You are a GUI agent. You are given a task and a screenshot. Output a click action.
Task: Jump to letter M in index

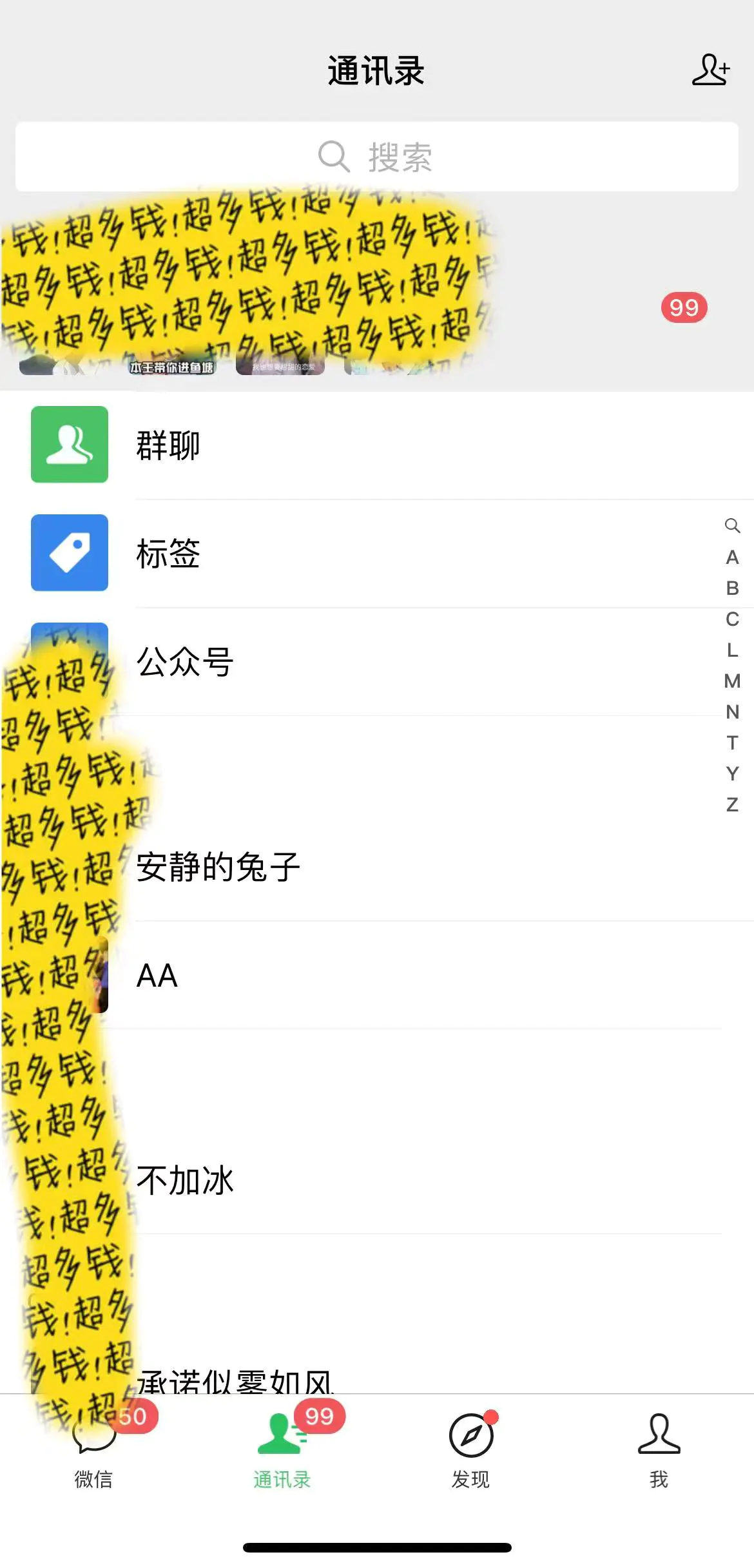[x=732, y=681]
